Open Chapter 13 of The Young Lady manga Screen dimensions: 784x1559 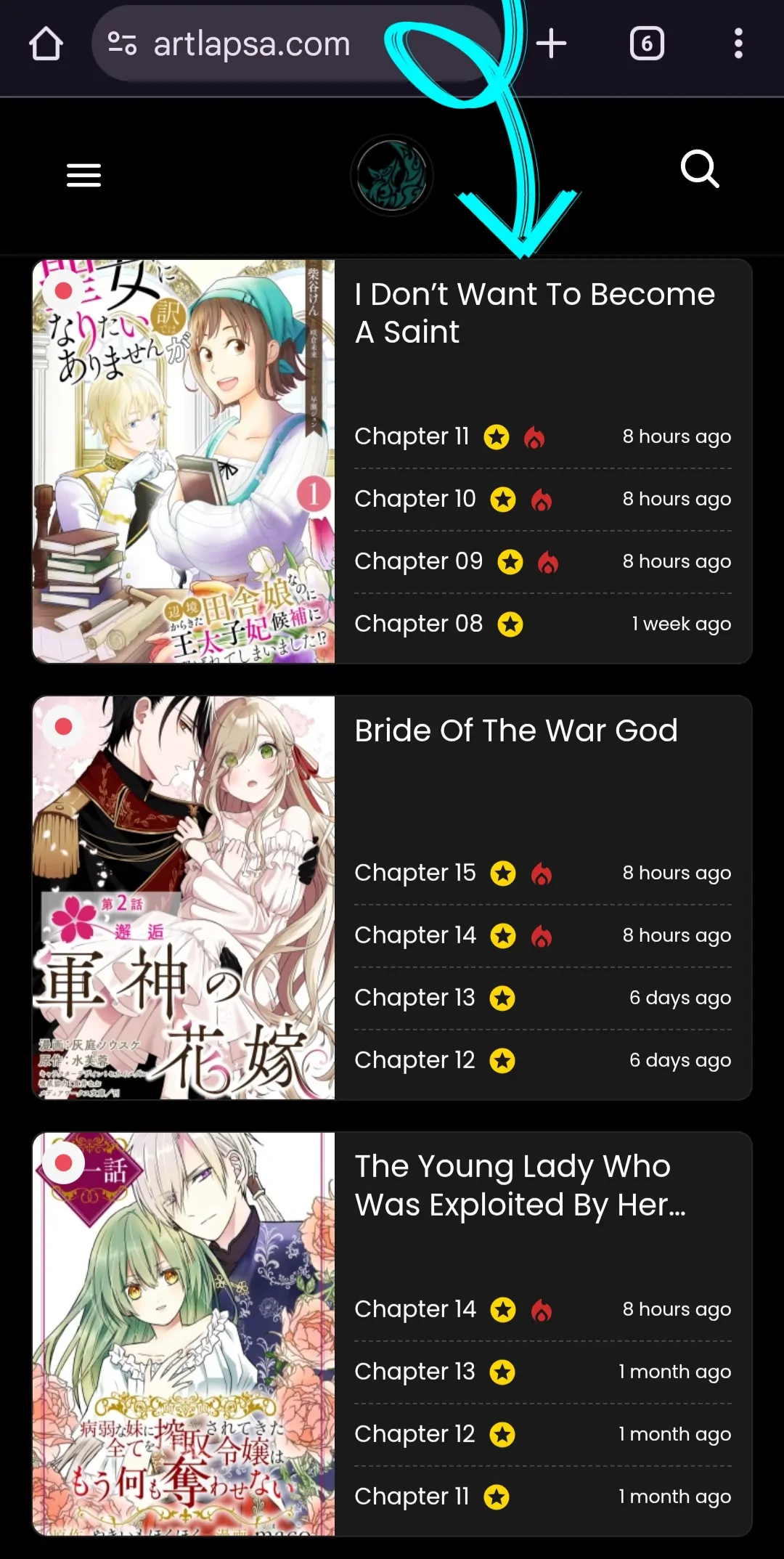tap(414, 1371)
